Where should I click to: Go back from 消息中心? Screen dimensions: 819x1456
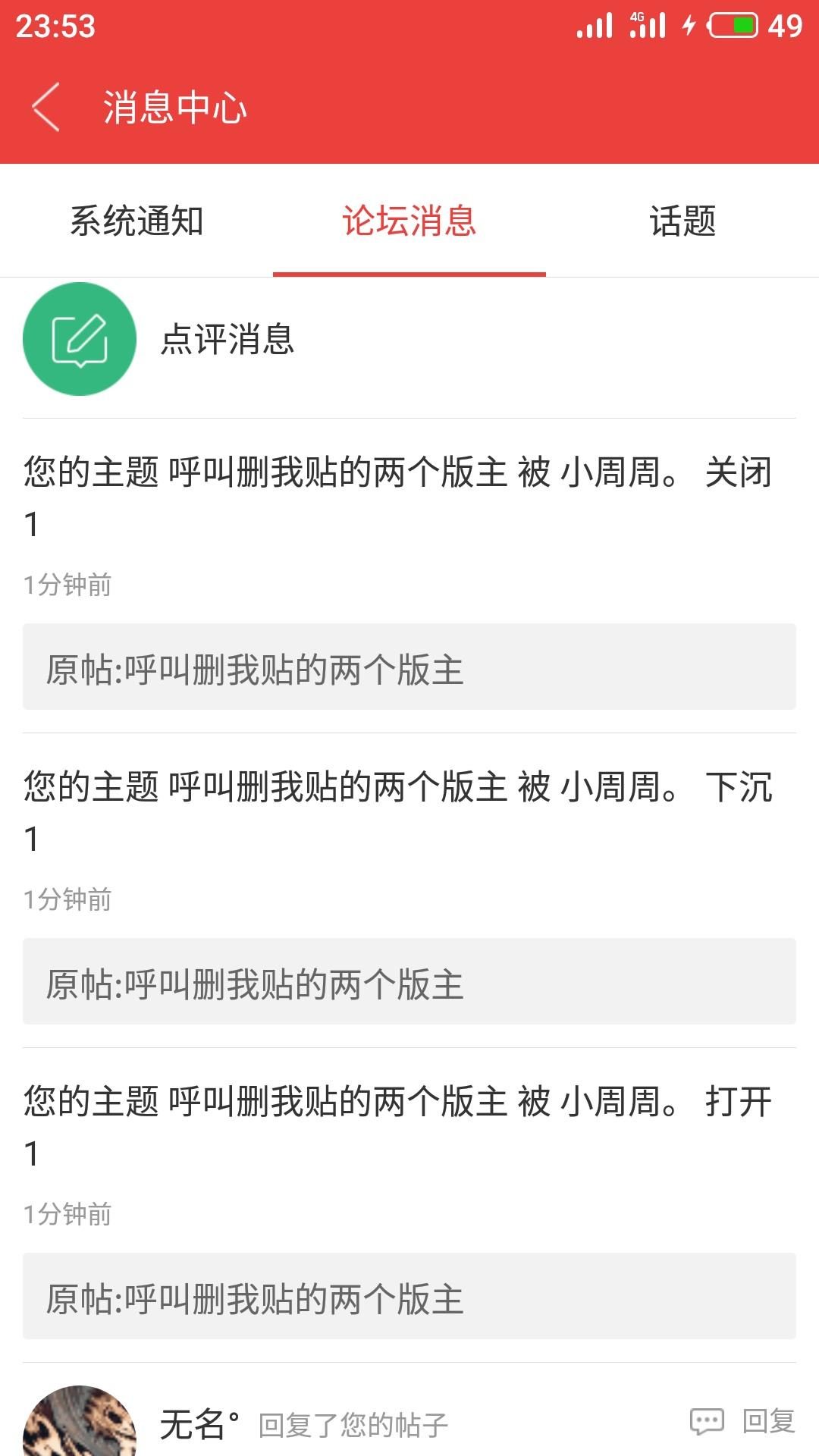click(45, 107)
